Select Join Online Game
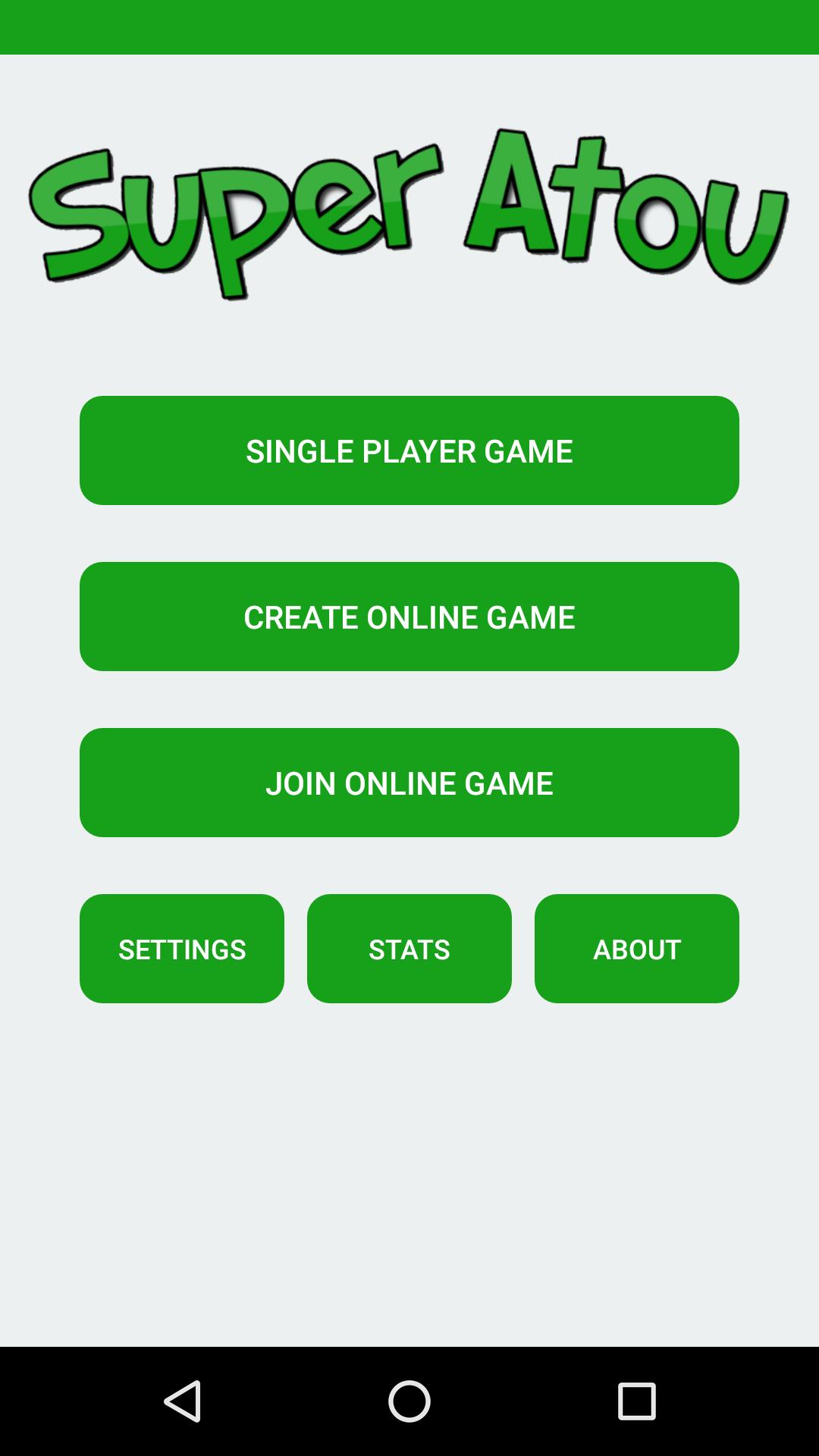Viewport: 819px width, 1456px height. (x=409, y=783)
